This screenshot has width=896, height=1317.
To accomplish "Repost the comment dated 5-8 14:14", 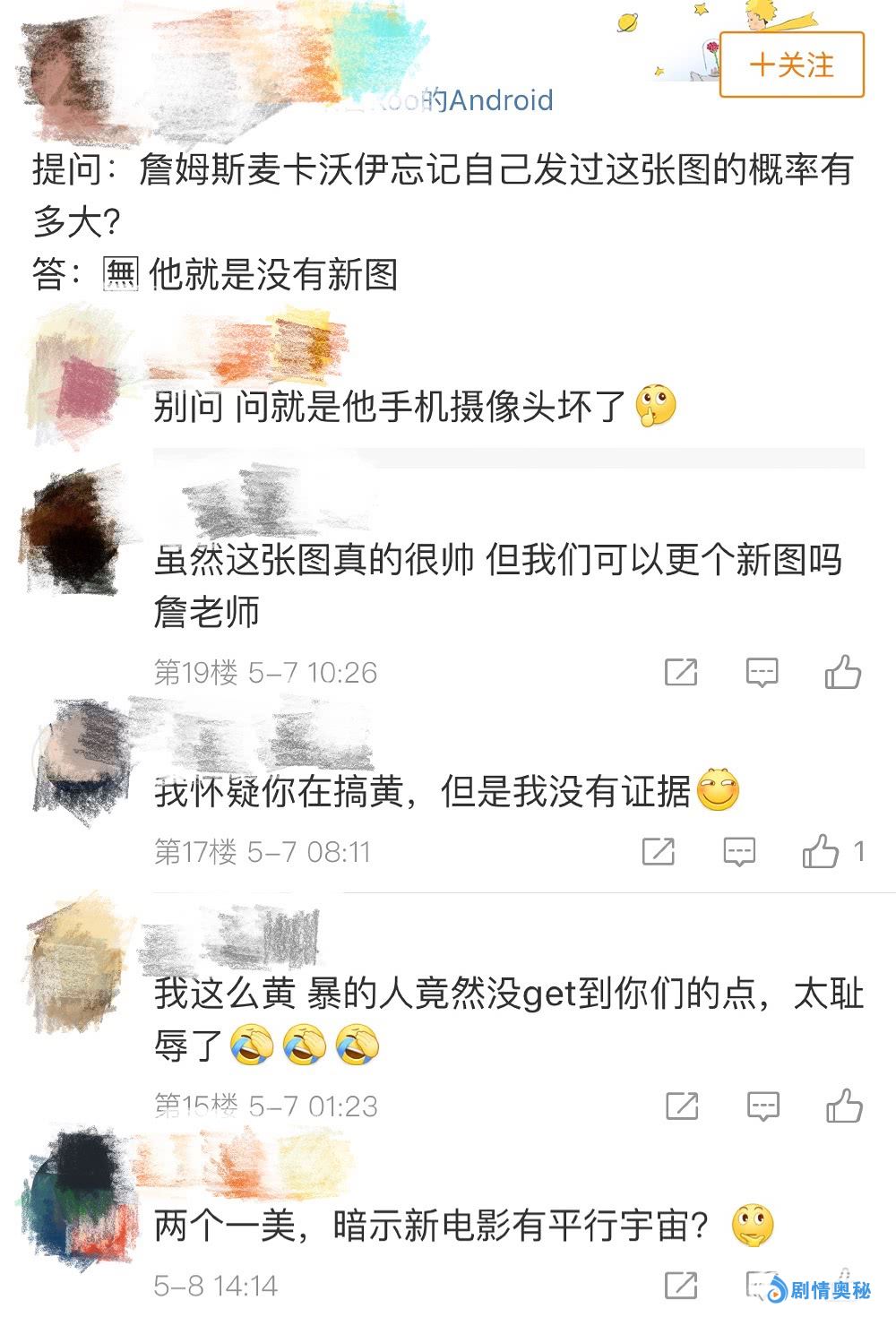I will point(681,1286).
